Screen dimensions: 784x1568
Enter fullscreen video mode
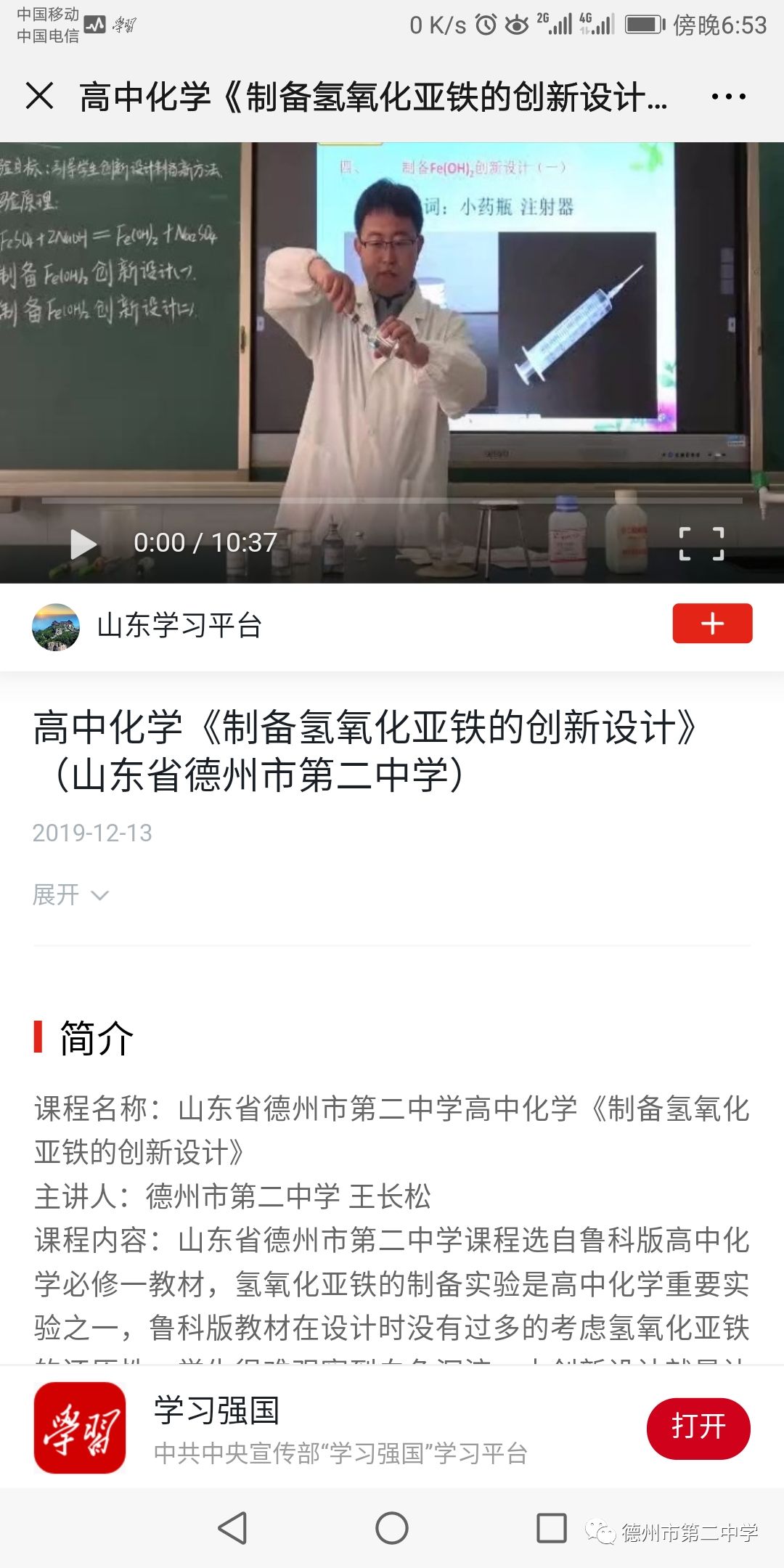[x=701, y=543]
